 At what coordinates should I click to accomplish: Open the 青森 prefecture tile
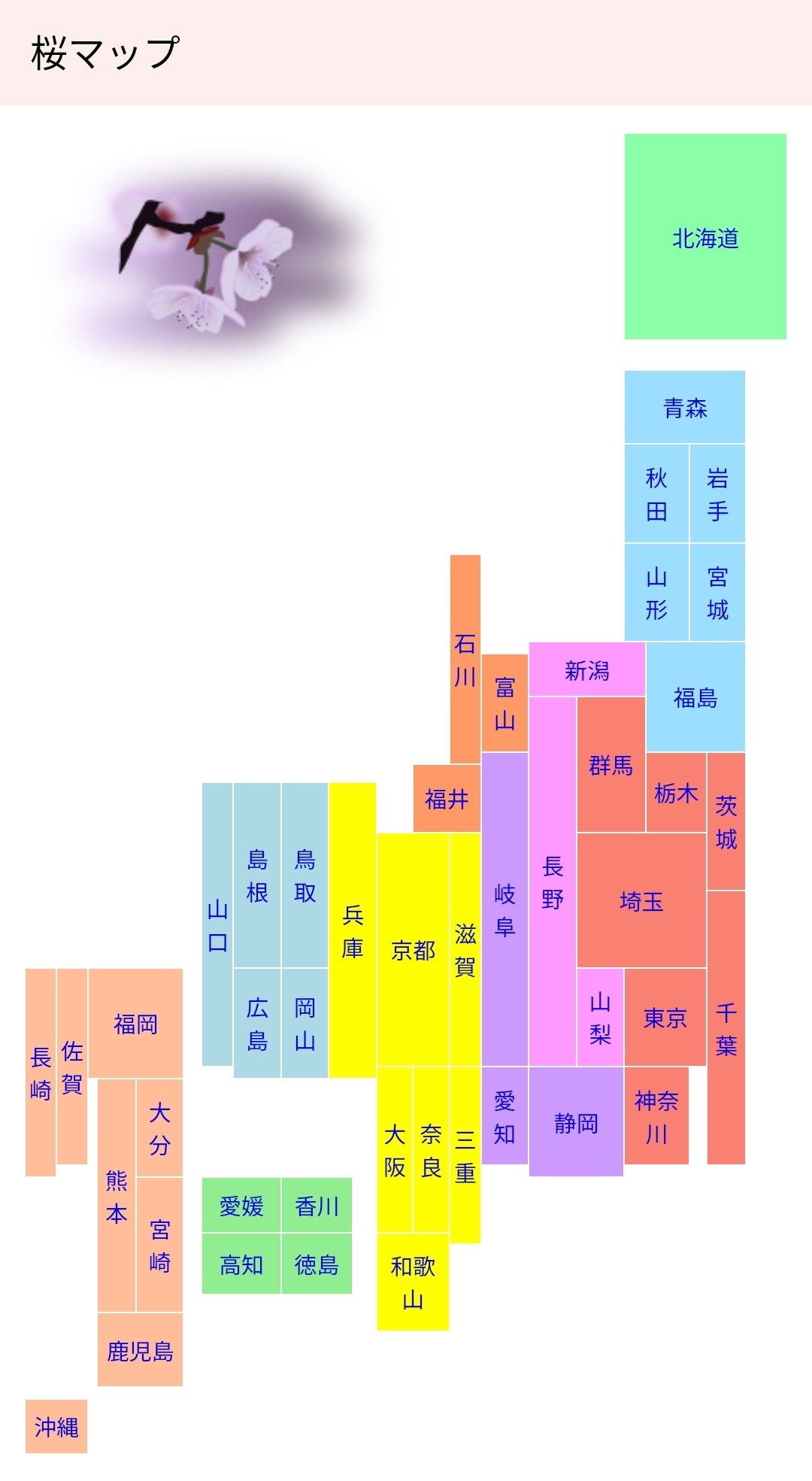pos(685,407)
